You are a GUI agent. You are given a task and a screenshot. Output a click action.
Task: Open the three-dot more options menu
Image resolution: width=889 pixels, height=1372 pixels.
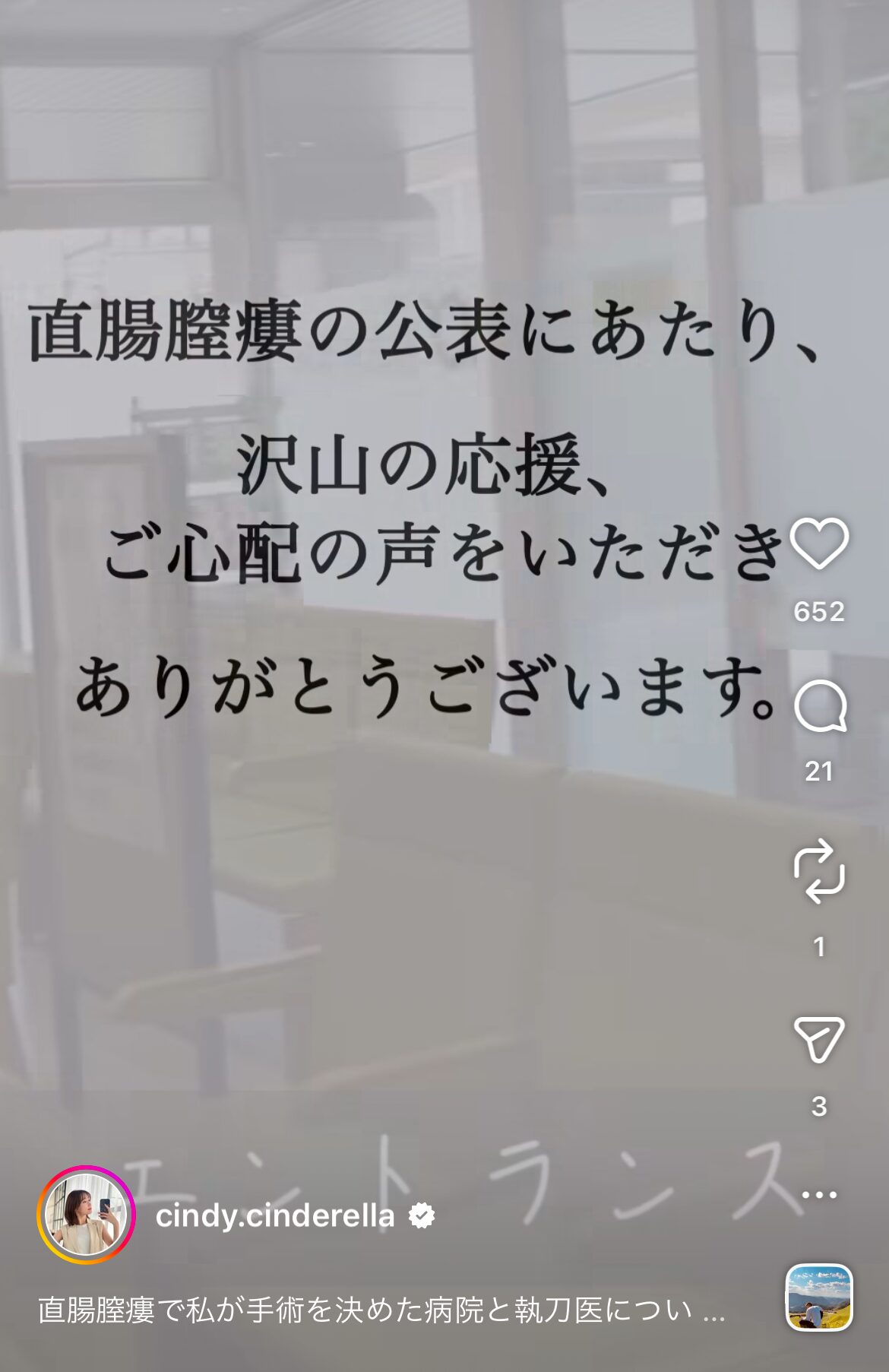tap(818, 1194)
